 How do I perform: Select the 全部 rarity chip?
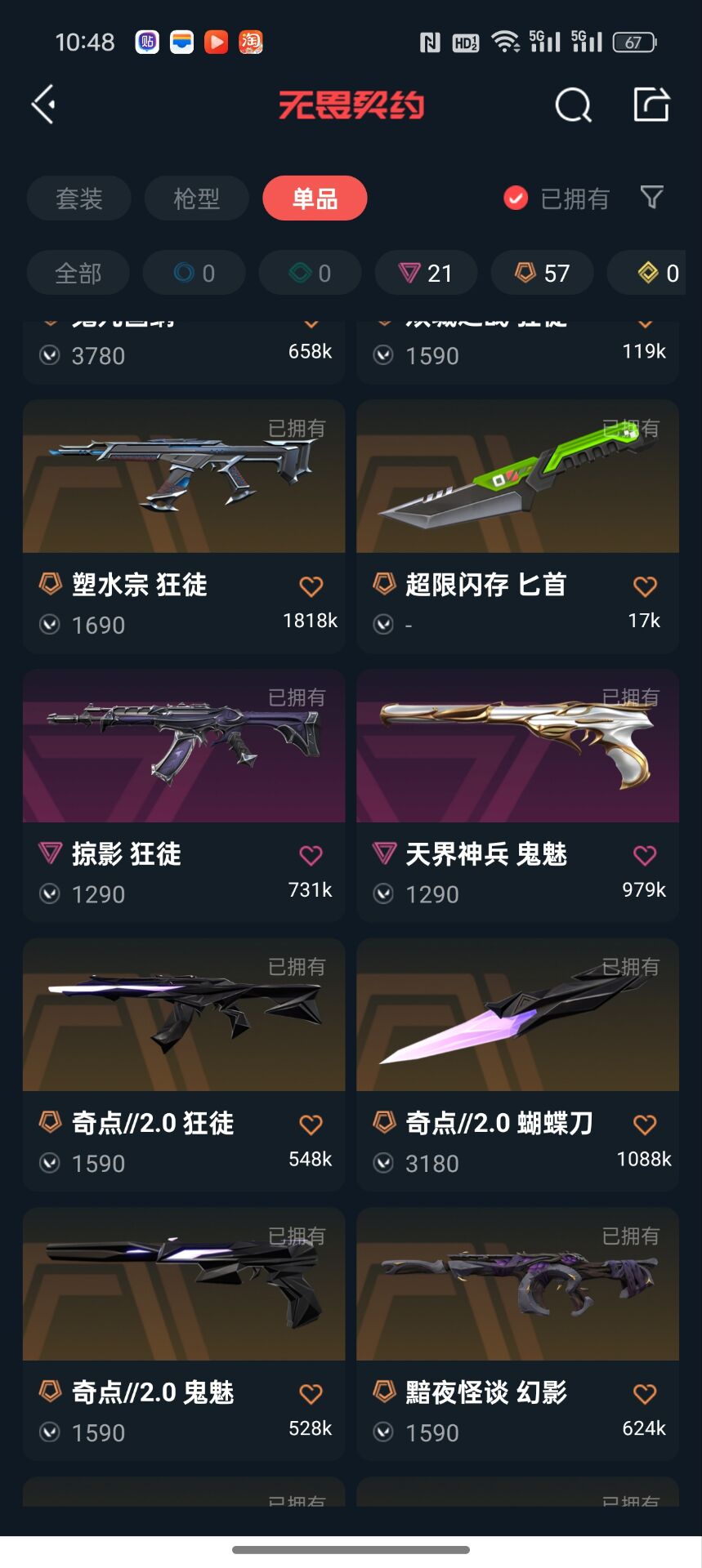(78, 273)
